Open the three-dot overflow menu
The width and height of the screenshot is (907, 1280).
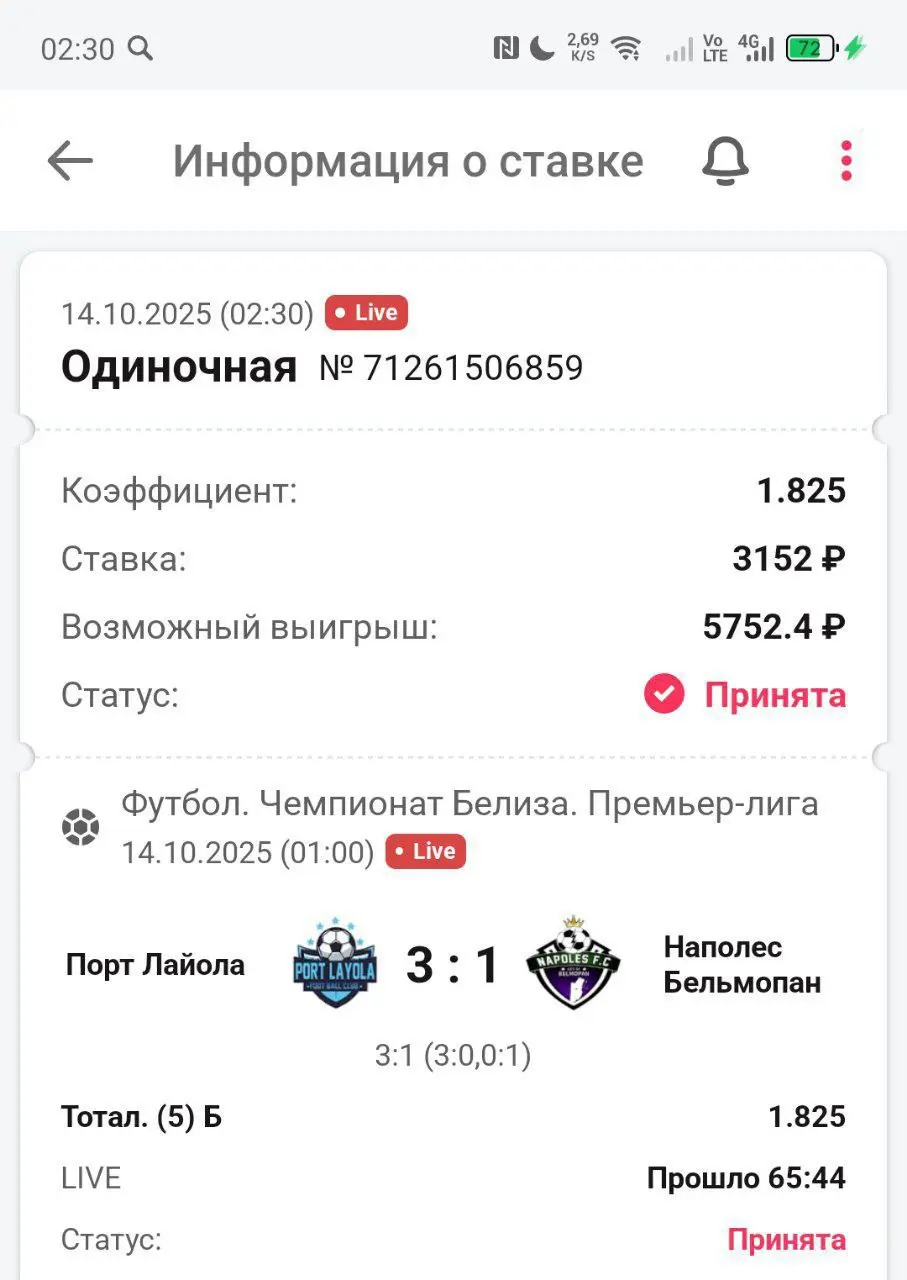pyautogui.click(x=846, y=161)
